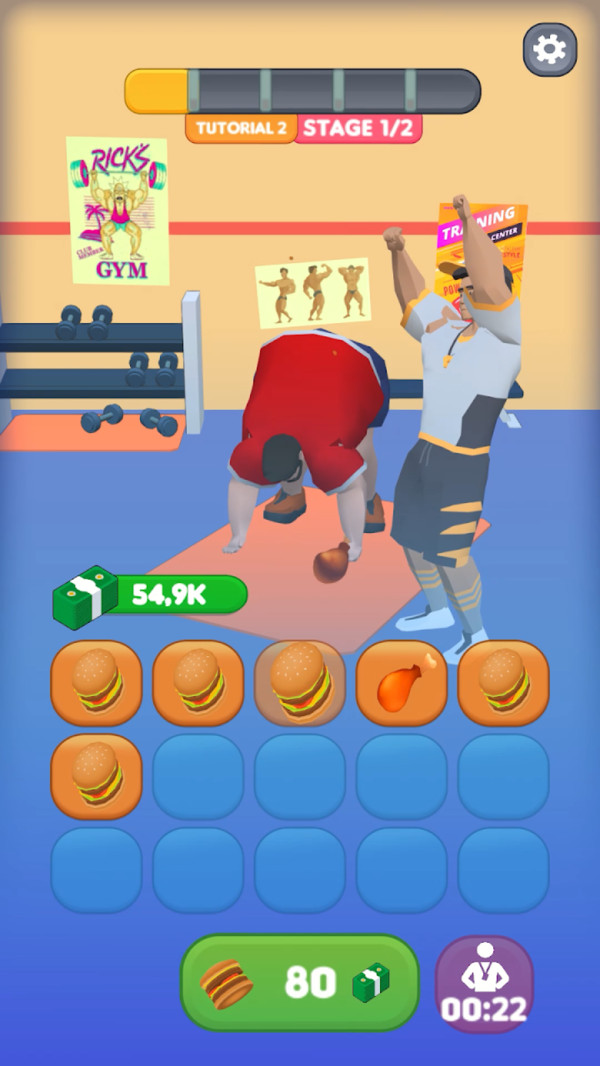Tap the highlighted big burger tile
Screen dimensions: 600x1066
[x=300, y=683]
